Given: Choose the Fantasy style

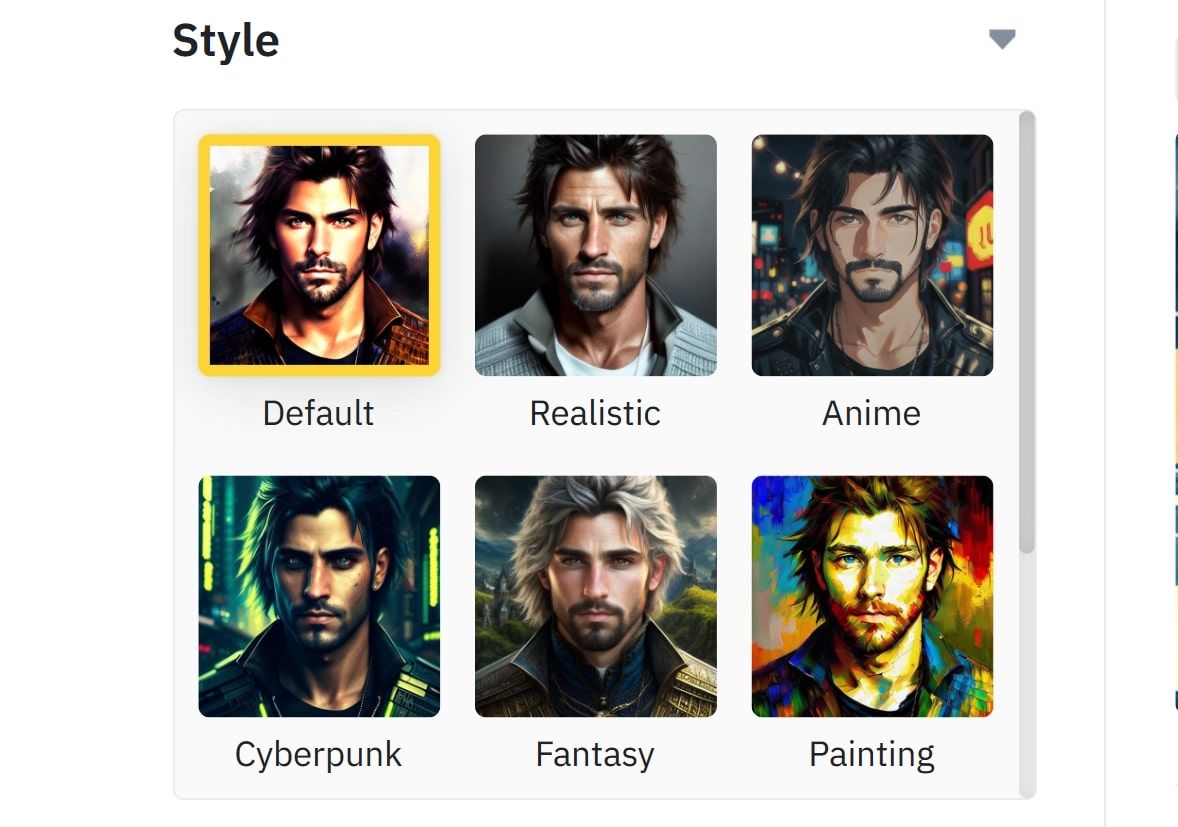Looking at the screenshot, I should click(x=596, y=596).
